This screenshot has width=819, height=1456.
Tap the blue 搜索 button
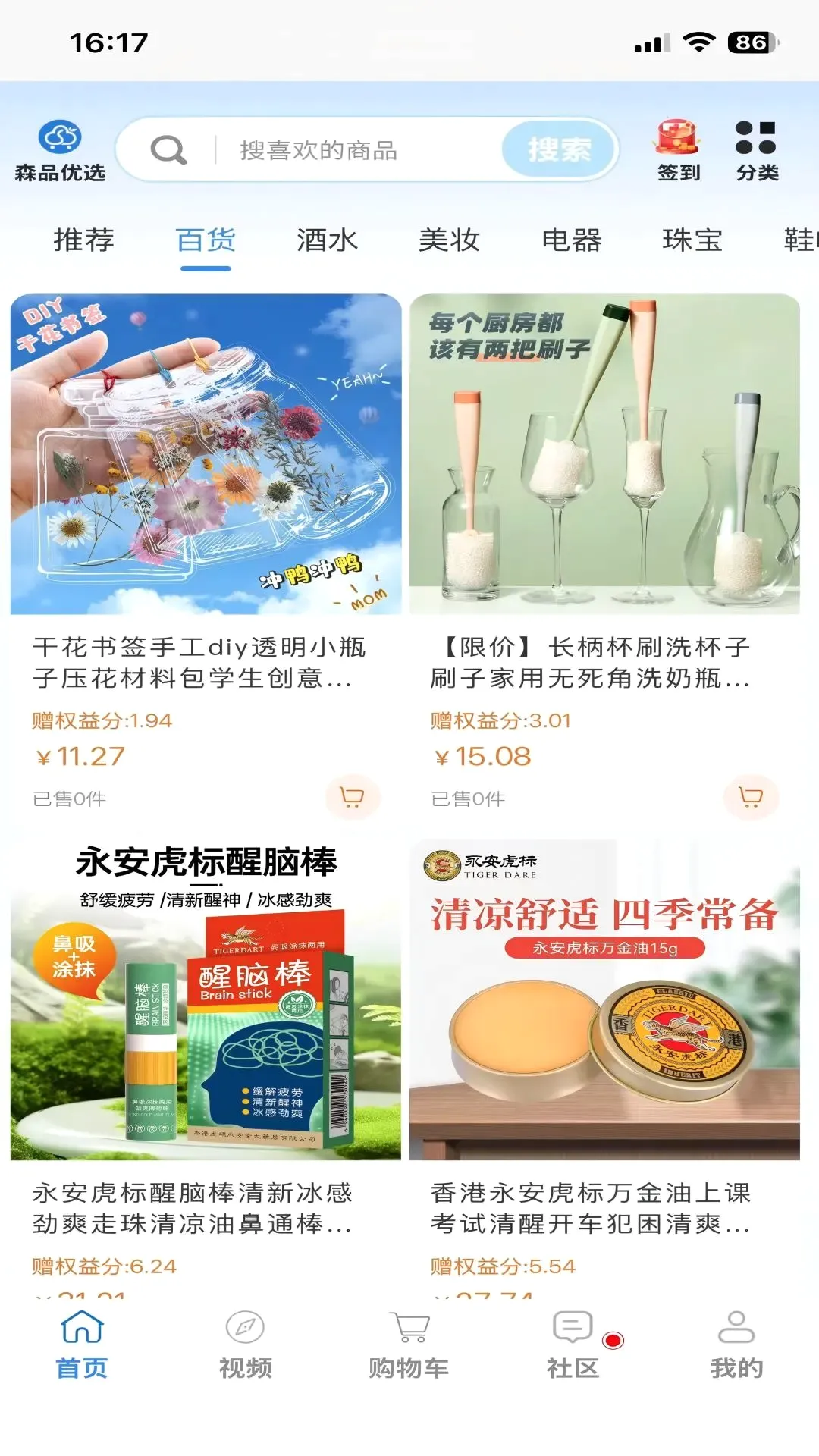click(559, 149)
